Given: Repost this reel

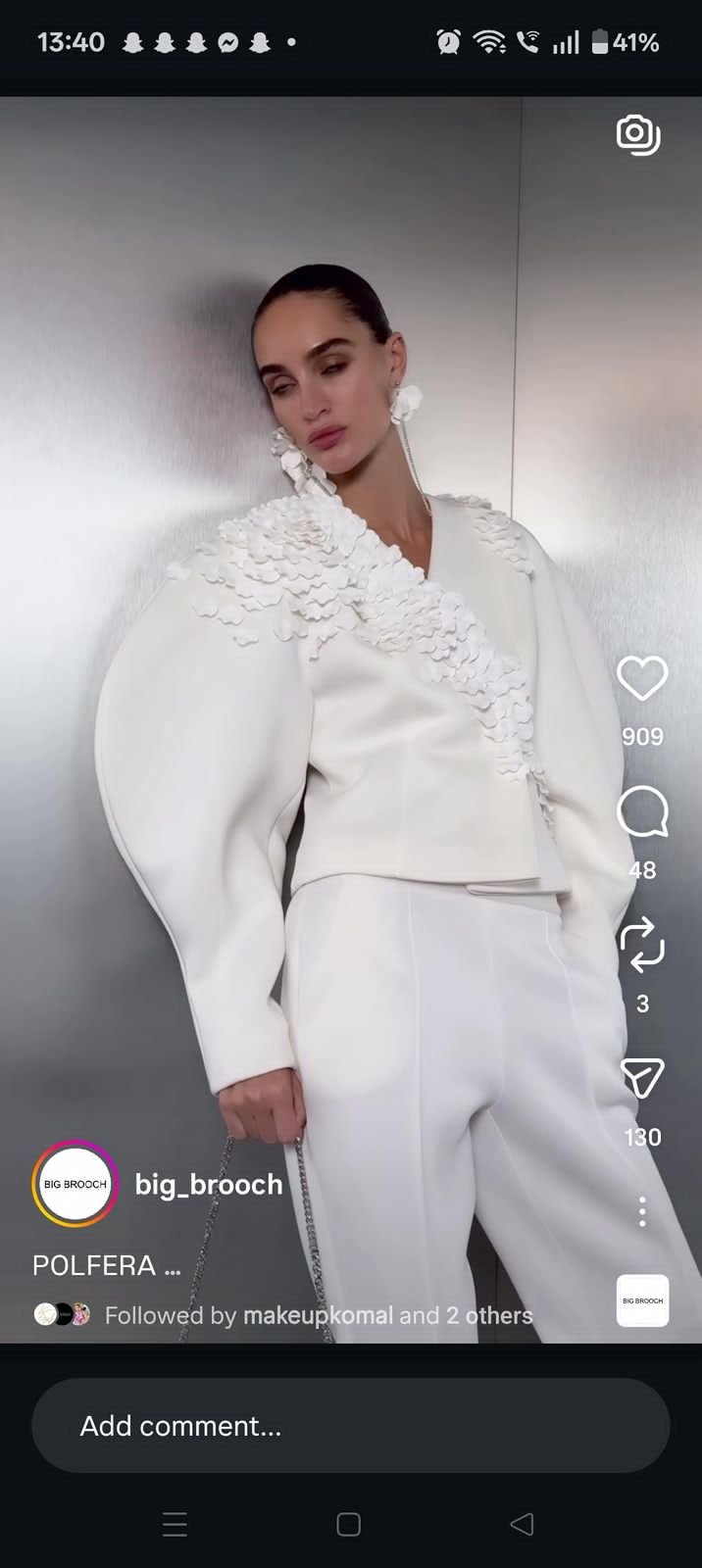Looking at the screenshot, I should [642, 945].
